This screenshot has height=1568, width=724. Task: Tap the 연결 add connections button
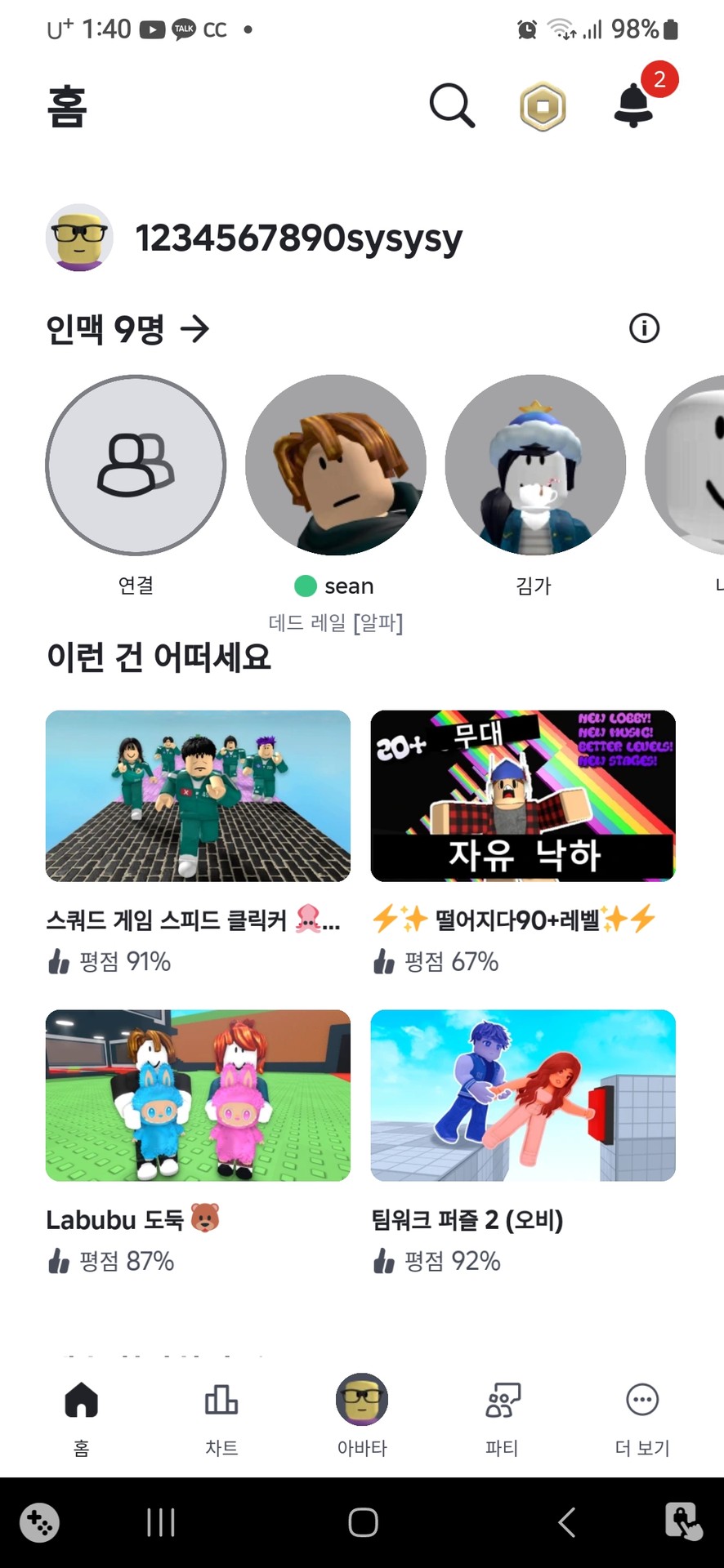[136, 465]
